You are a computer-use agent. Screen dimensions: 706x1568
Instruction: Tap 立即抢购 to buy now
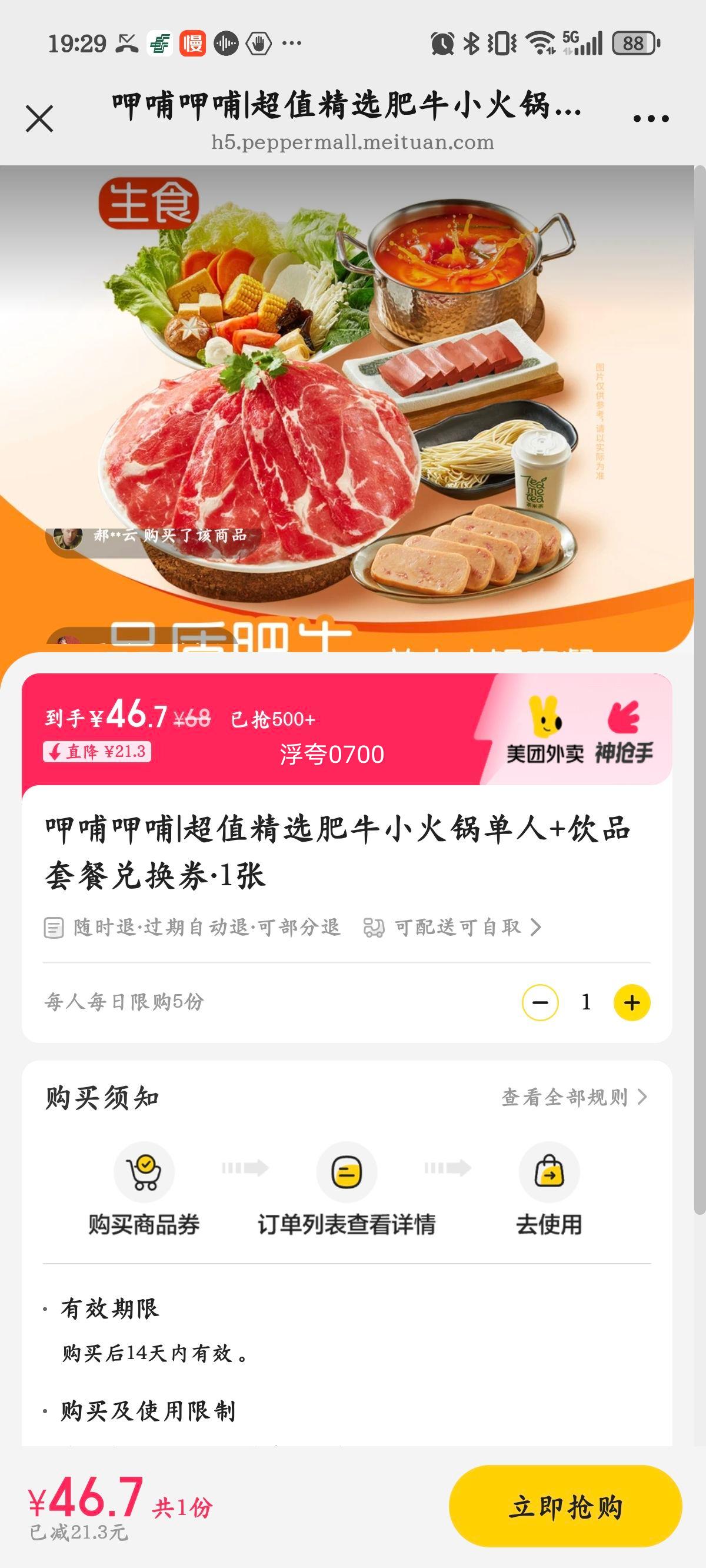[565, 1507]
